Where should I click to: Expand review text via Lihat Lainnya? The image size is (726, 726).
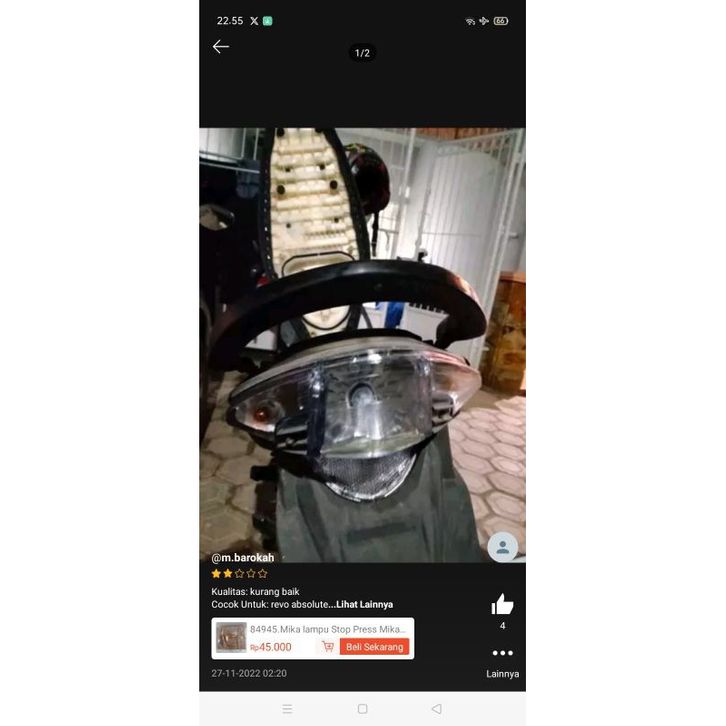point(364,605)
